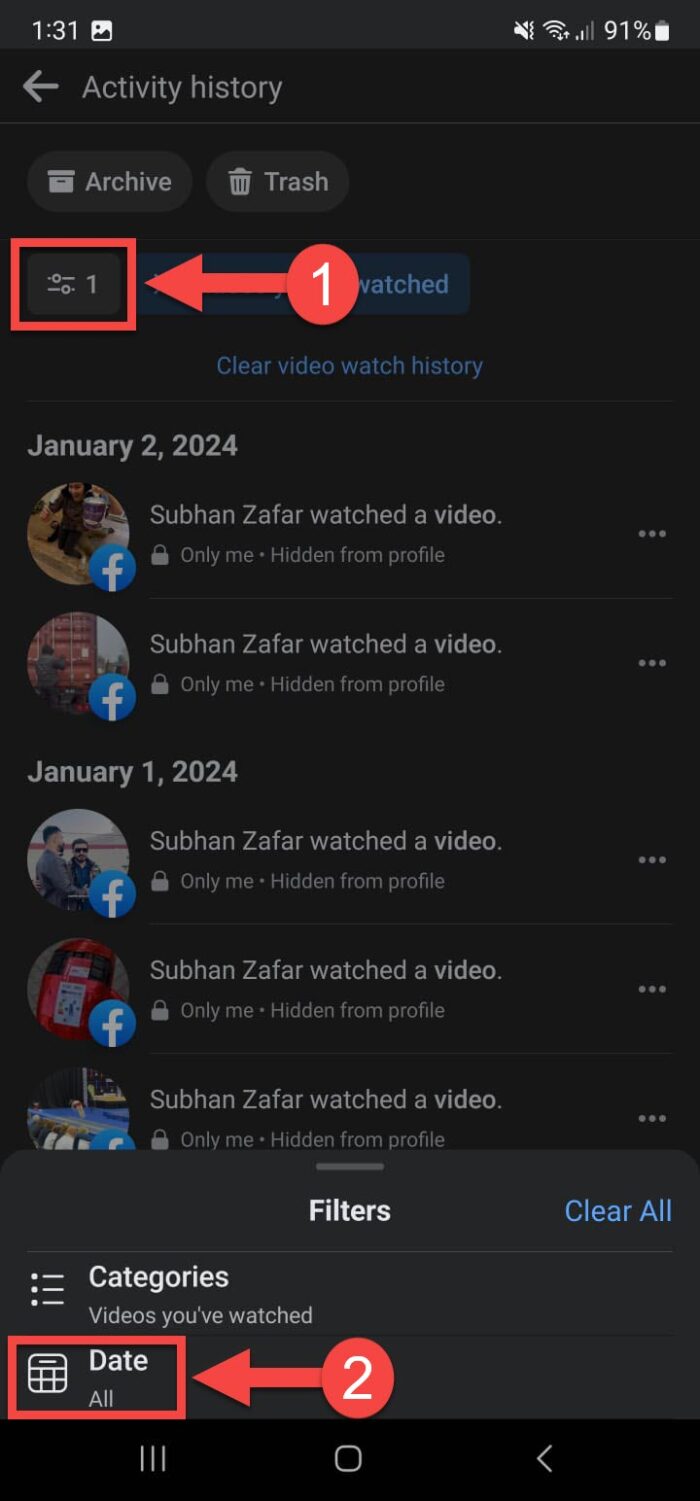The width and height of the screenshot is (700, 1501).
Task: Go back from Activity history
Action: pyautogui.click(x=41, y=87)
